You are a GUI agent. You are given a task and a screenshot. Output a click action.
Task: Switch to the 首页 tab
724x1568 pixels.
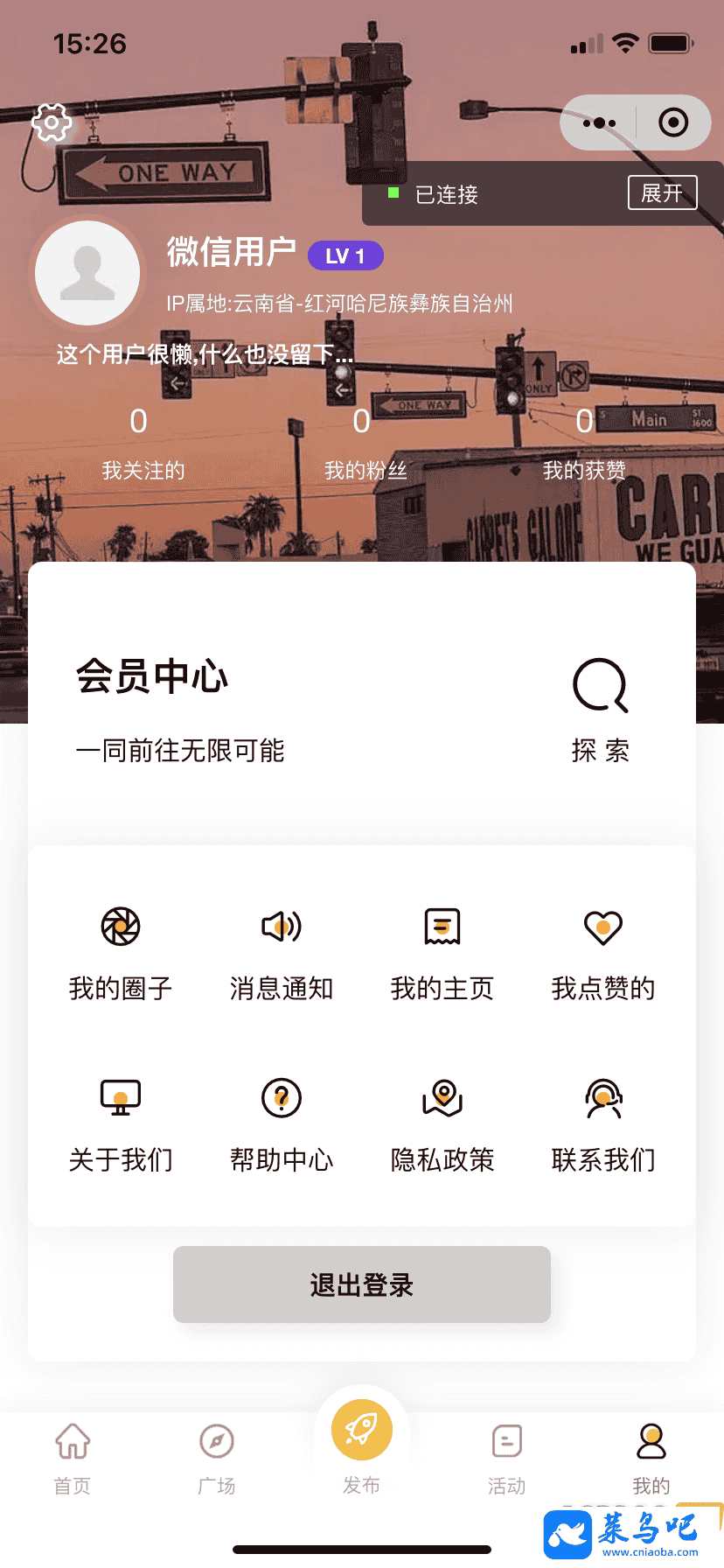(x=73, y=1456)
